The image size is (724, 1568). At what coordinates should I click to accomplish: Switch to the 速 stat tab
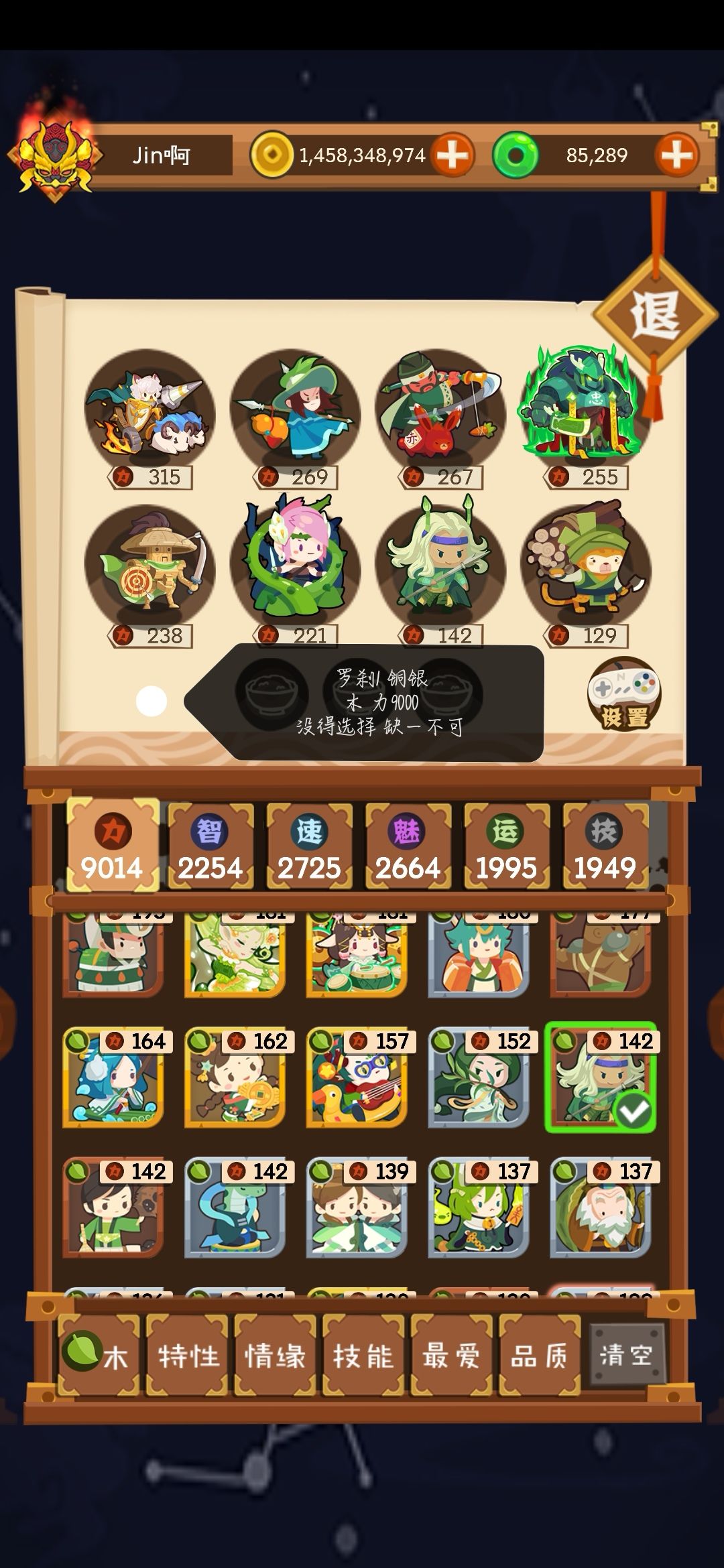pos(309,844)
